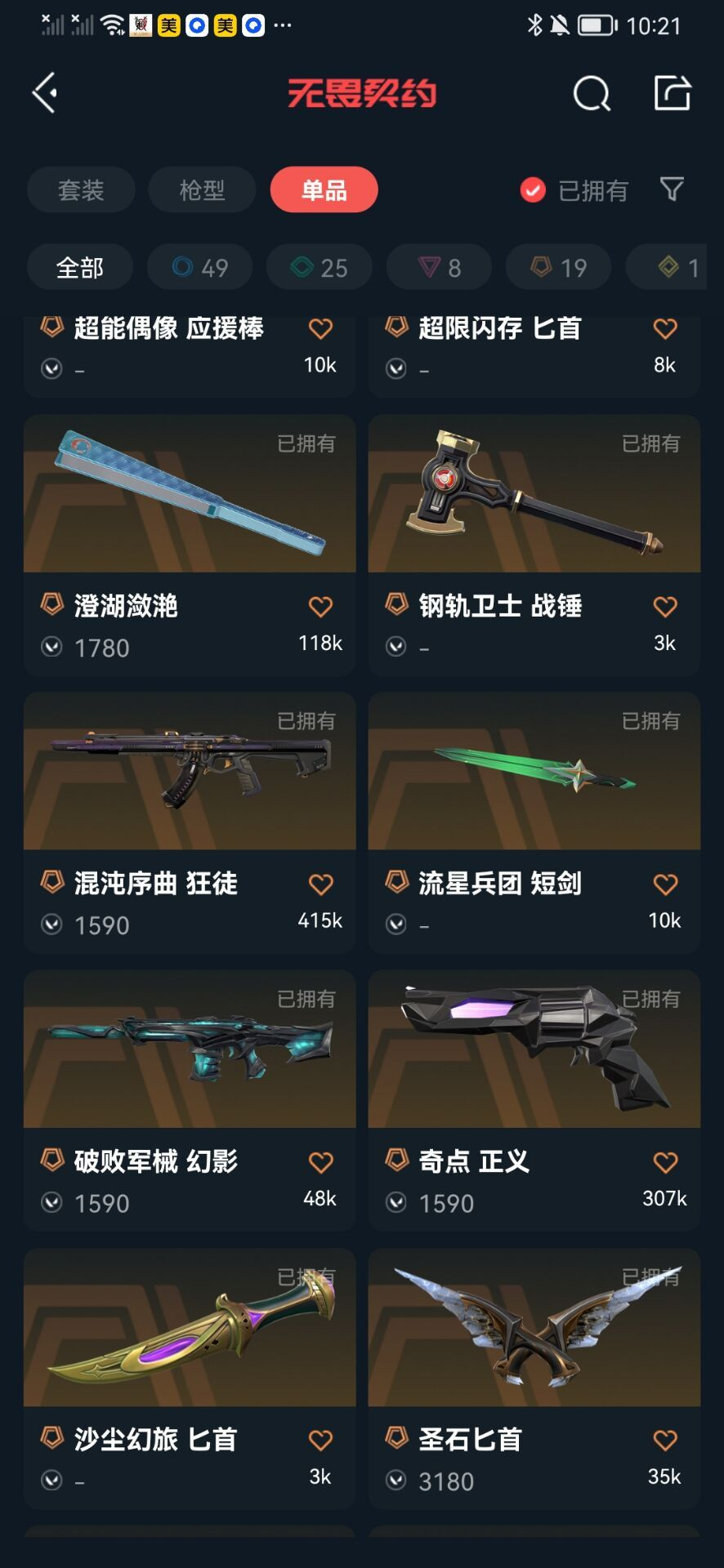Select the 单品 tab
Viewport: 724px width, 1568px height.
point(324,190)
